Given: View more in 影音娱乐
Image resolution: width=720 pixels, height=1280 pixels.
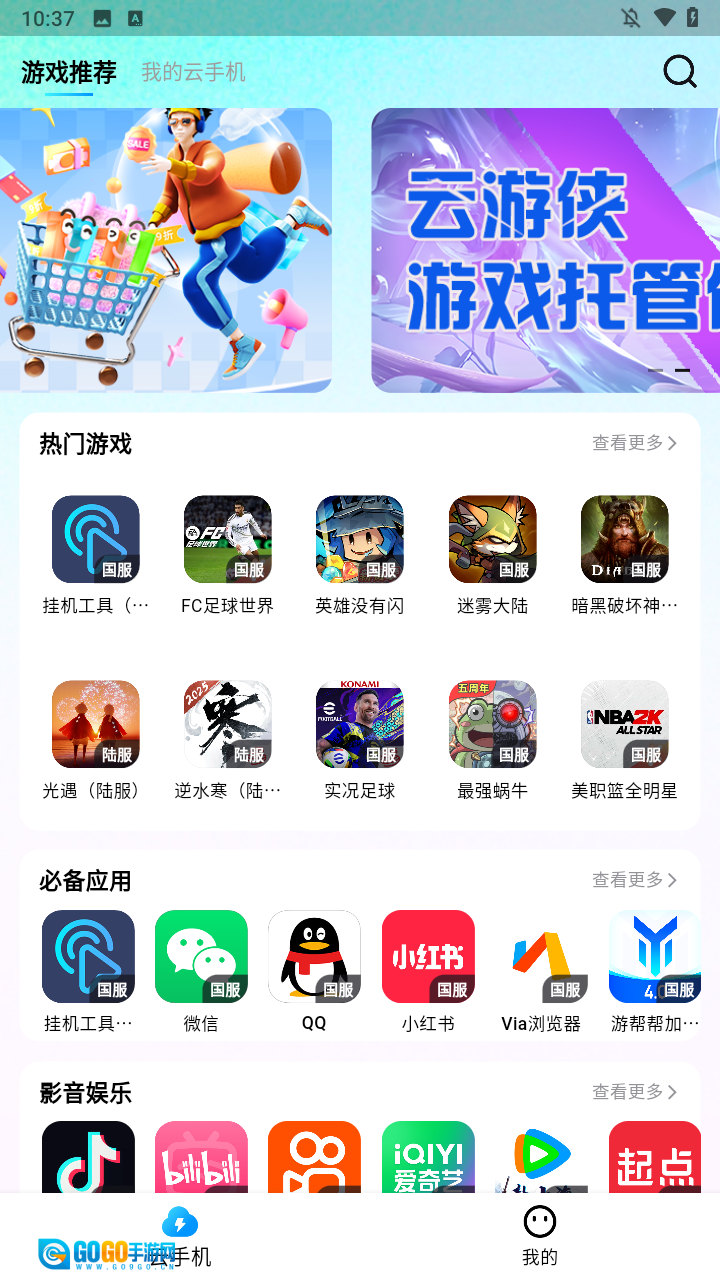Looking at the screenshot, I should [x=634, y=1092].
